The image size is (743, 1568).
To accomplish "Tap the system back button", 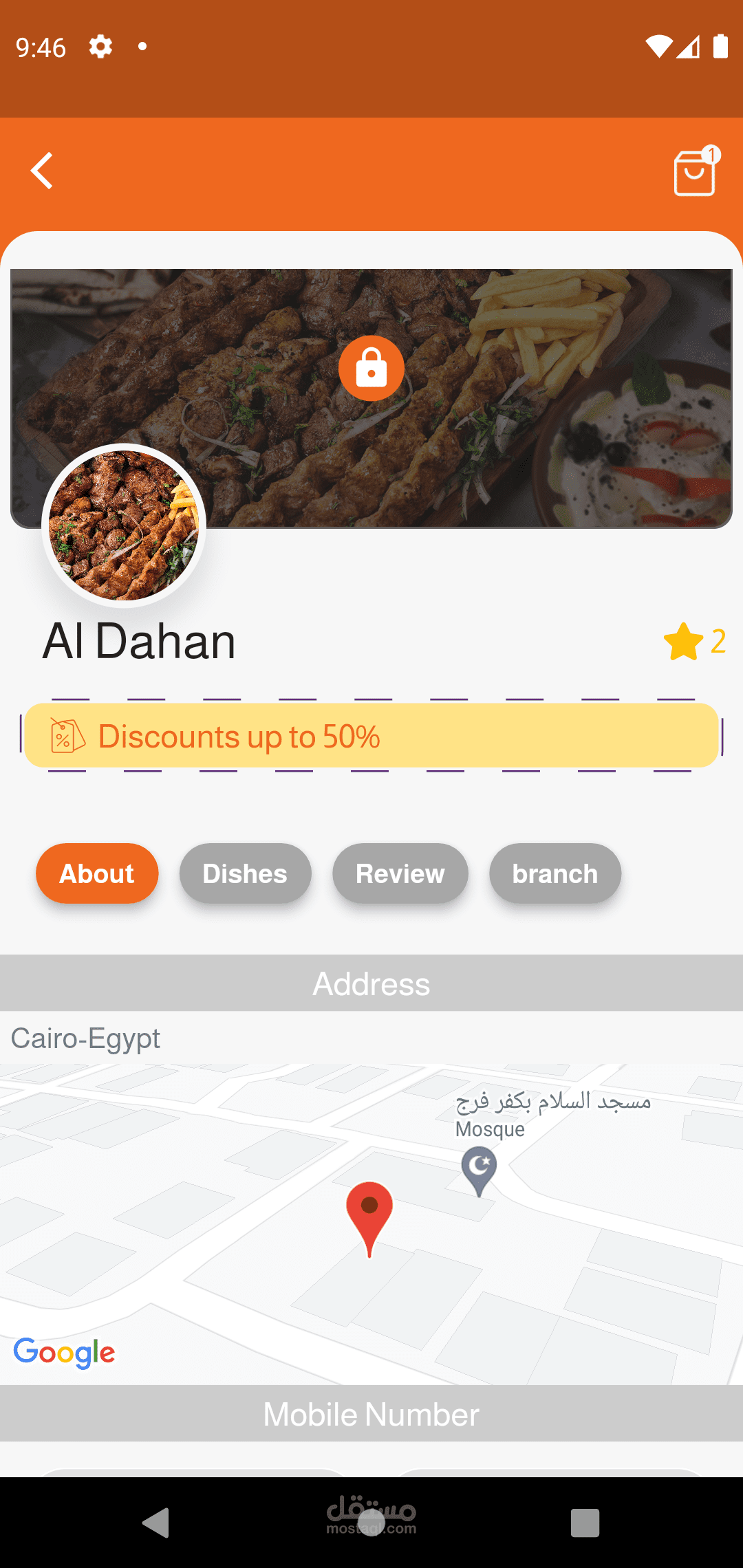I will click(156, 1523).
